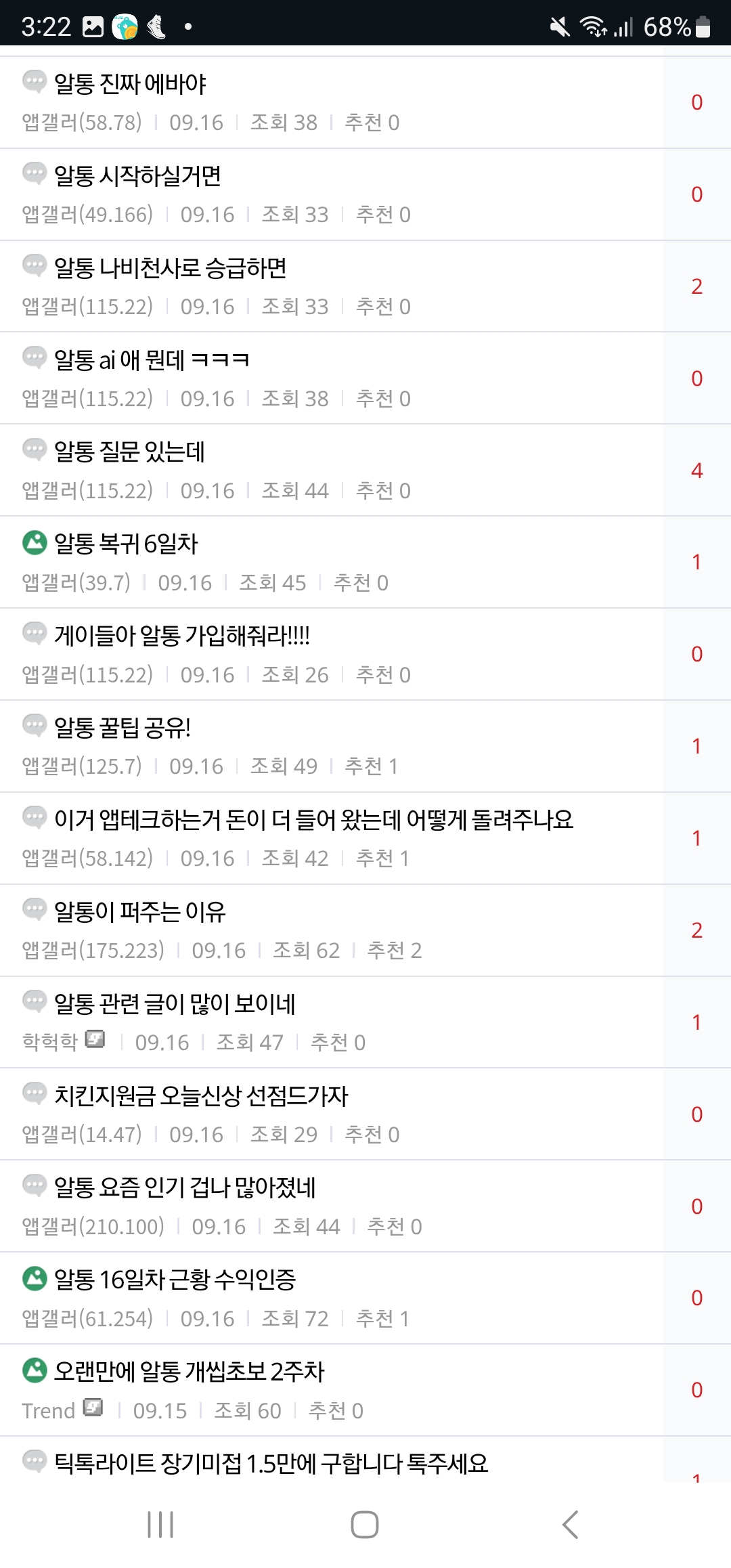
Task: Open the post '알통 시작하실거면'
Action: [137, 176]
